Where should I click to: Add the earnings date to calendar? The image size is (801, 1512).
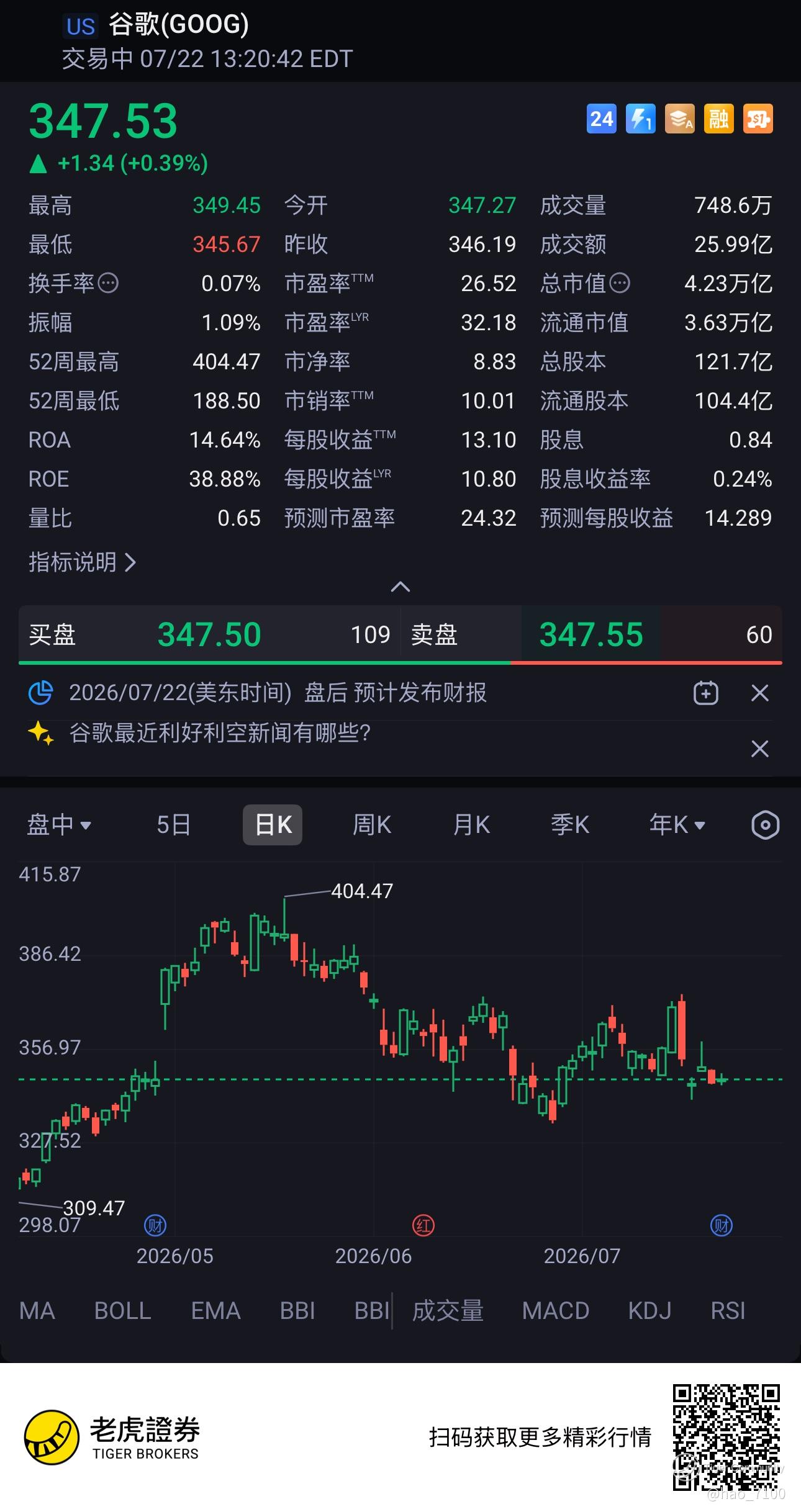point(705,693)
